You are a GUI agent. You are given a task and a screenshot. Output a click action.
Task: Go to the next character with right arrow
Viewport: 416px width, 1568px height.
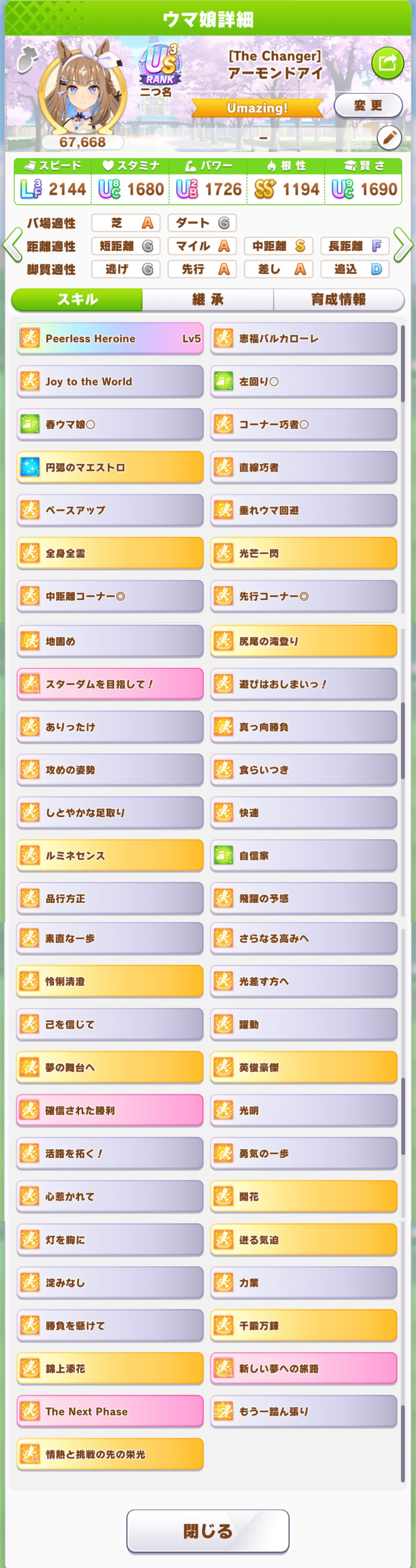click(x=403, y=245)
